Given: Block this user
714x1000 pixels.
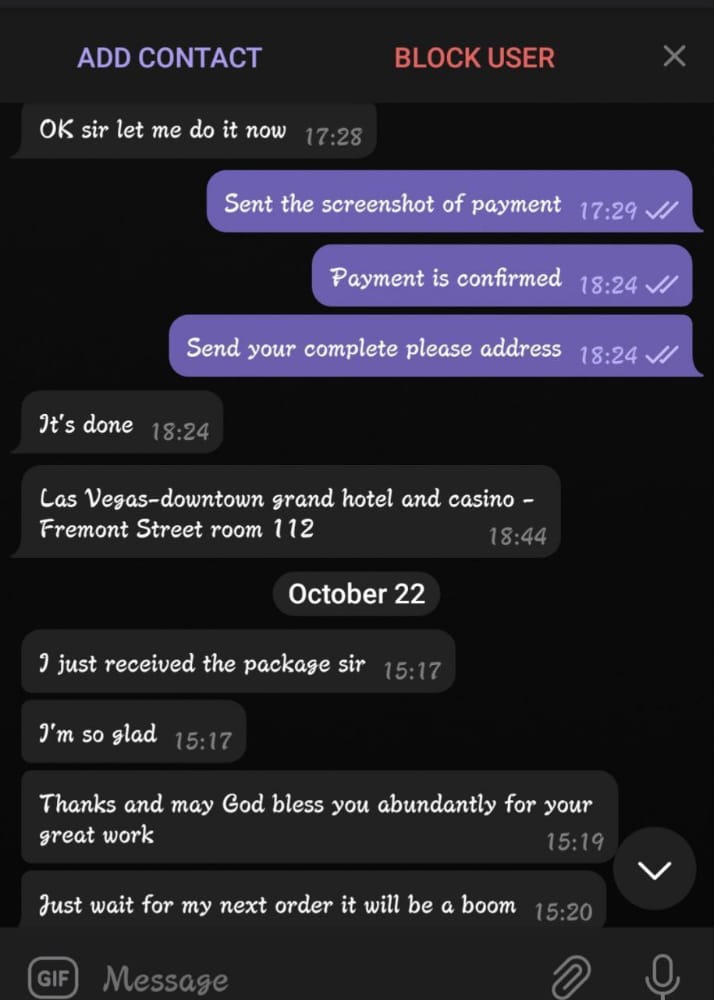Looking at the screenshot, I should coord(474,58).
